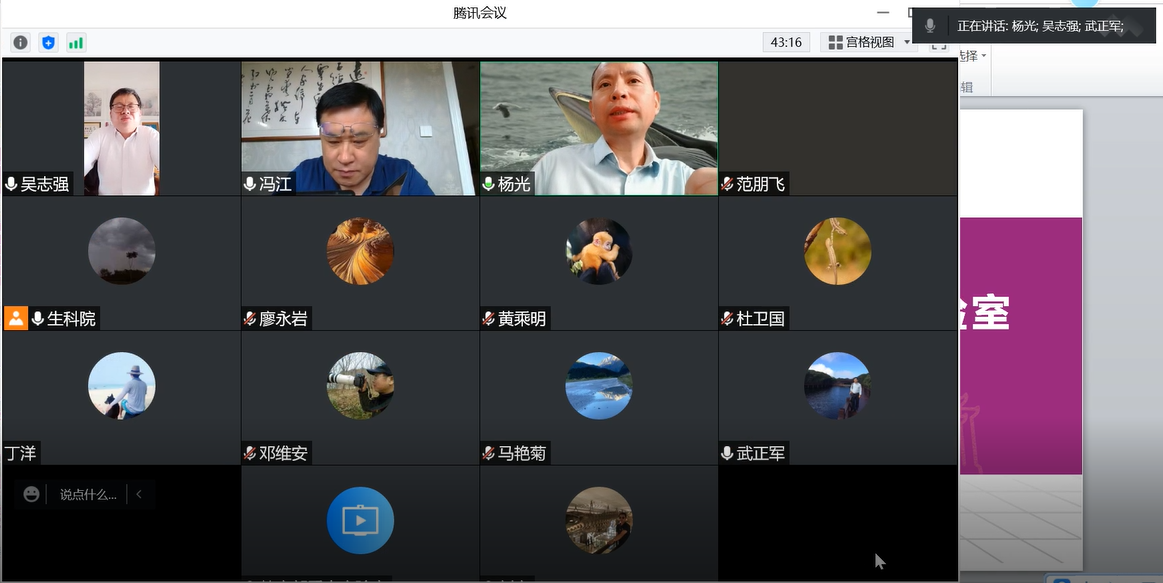
Task: Toggle the full-screen icon
Action: click(938, 46)
